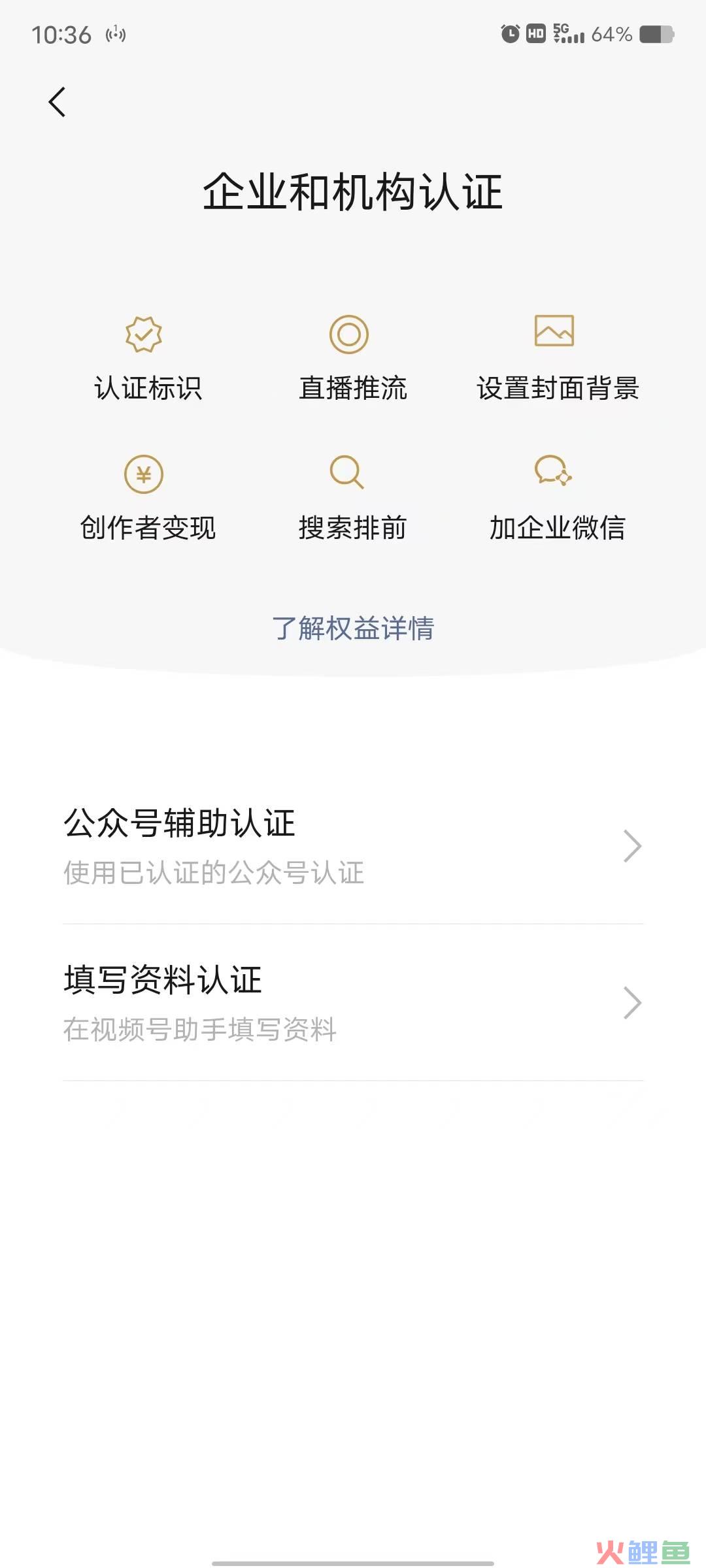Go back using the top-left arrow
Image resolution: width=706 pixels, height=1568 pixels.
pos(58,102)
